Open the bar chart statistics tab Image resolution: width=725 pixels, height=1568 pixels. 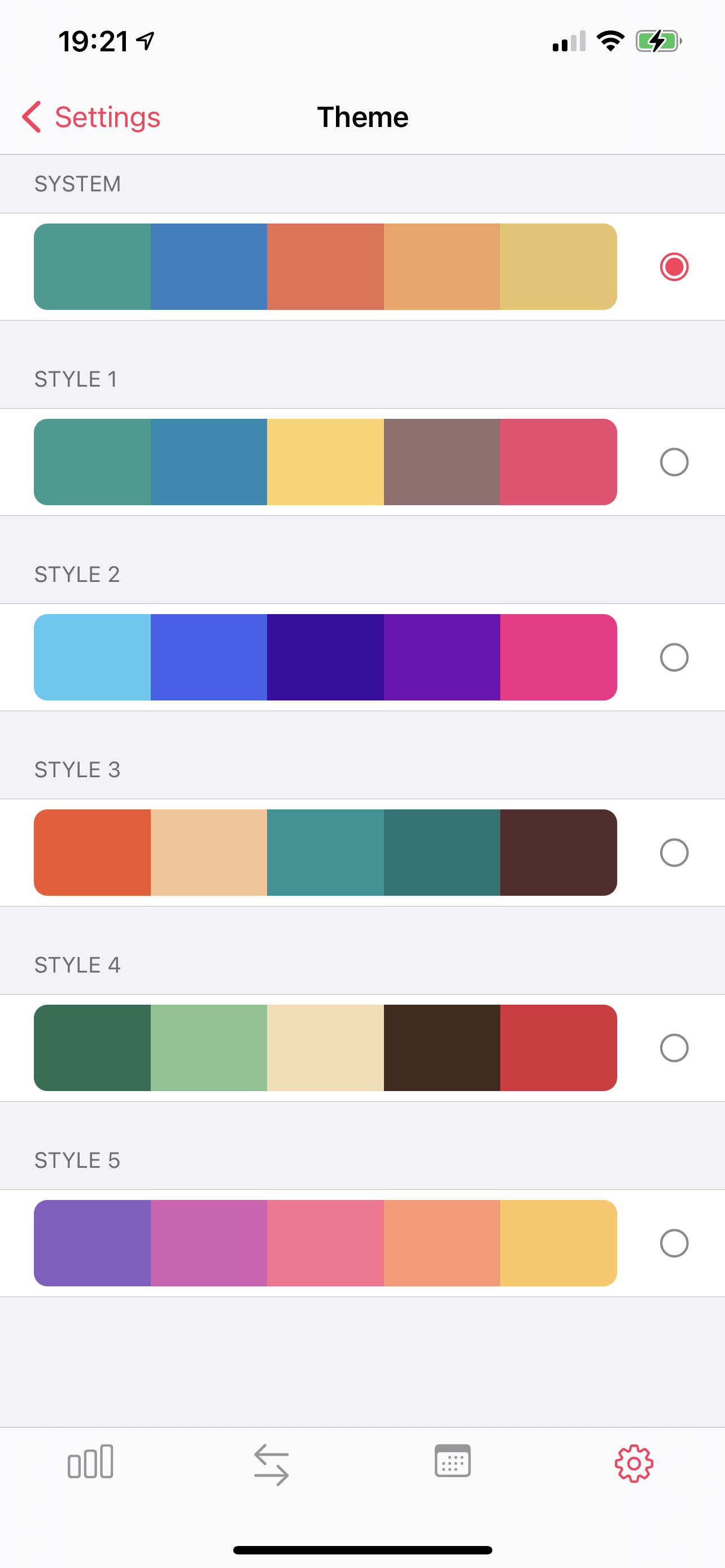click(91, 1462)
